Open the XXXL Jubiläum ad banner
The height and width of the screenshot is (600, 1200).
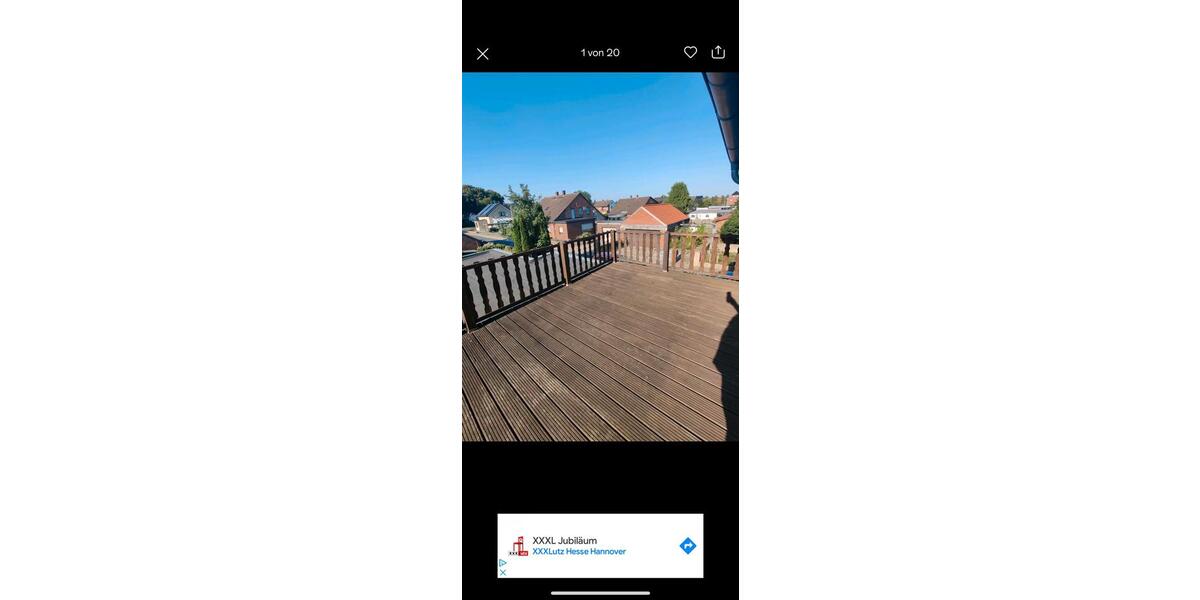[x=579, y=546]
